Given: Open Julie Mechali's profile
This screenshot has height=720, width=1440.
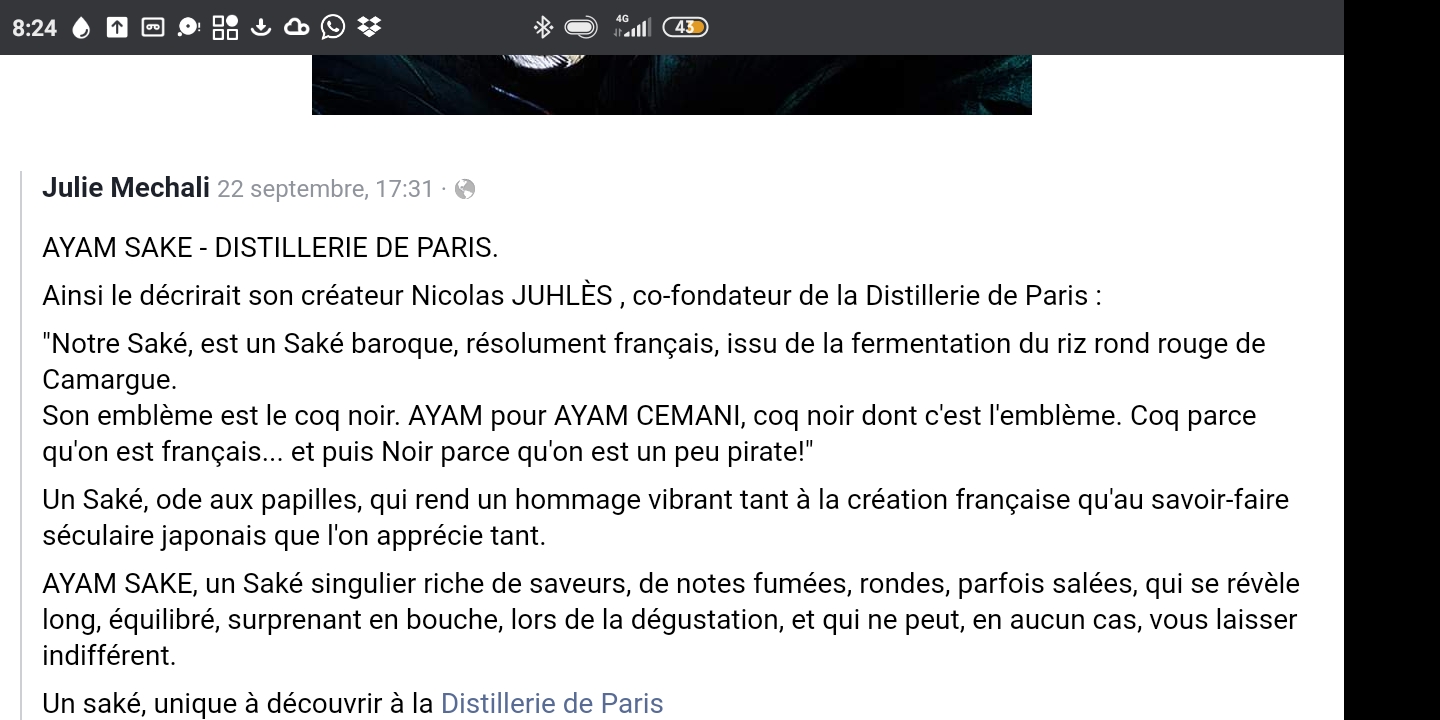Looking at the screenshot, I should coord(125,188).
